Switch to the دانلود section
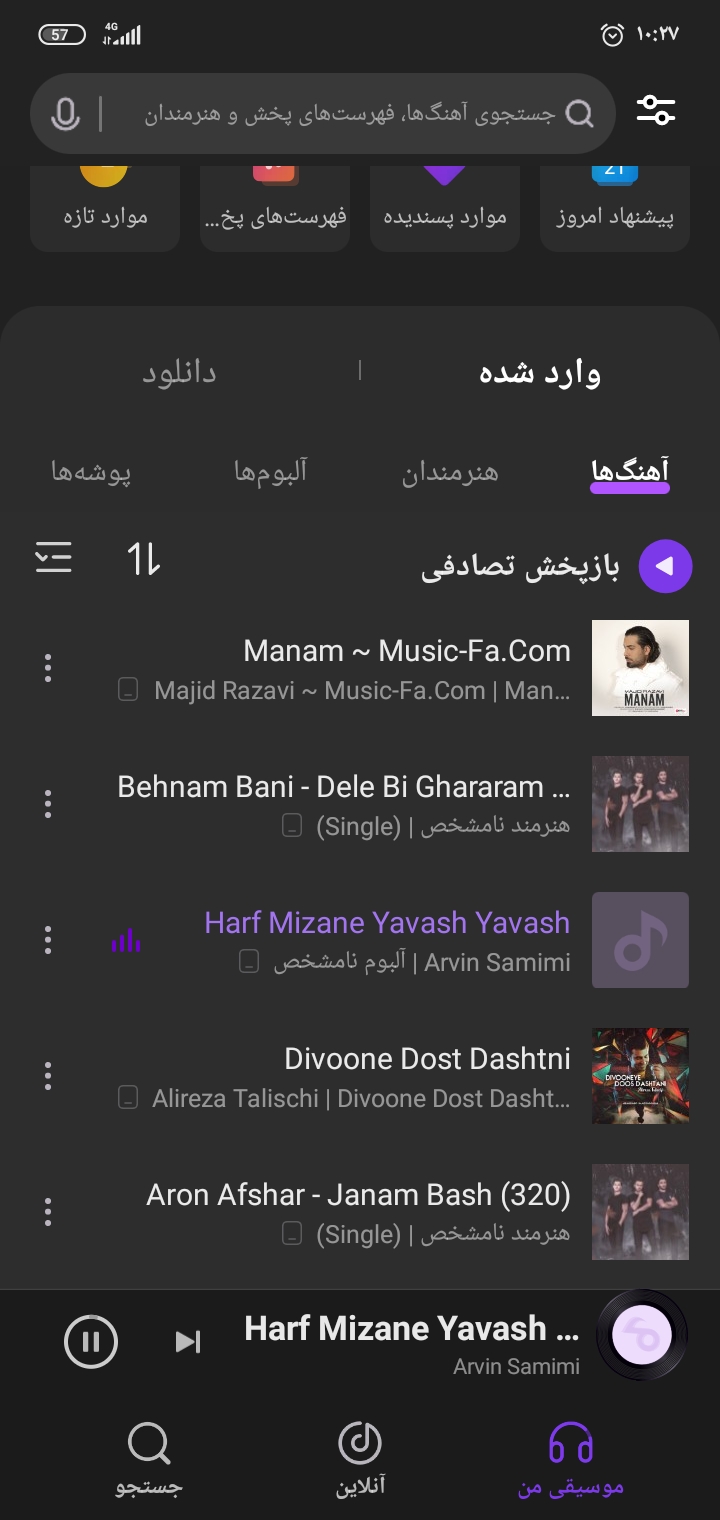Screen dimensions: 720x1520 pos(179,373)
